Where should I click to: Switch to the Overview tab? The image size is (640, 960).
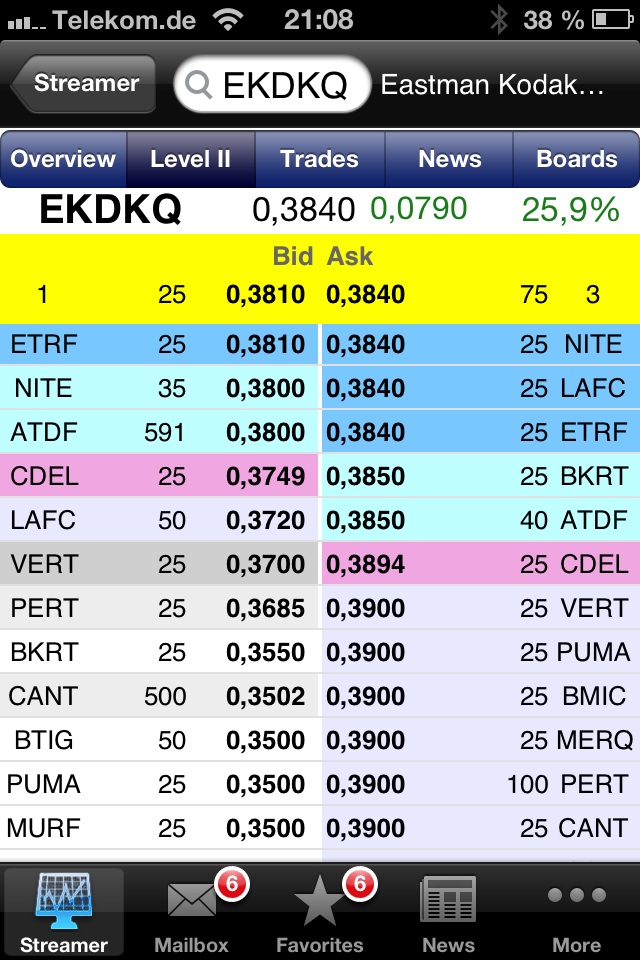pos(64,159)
